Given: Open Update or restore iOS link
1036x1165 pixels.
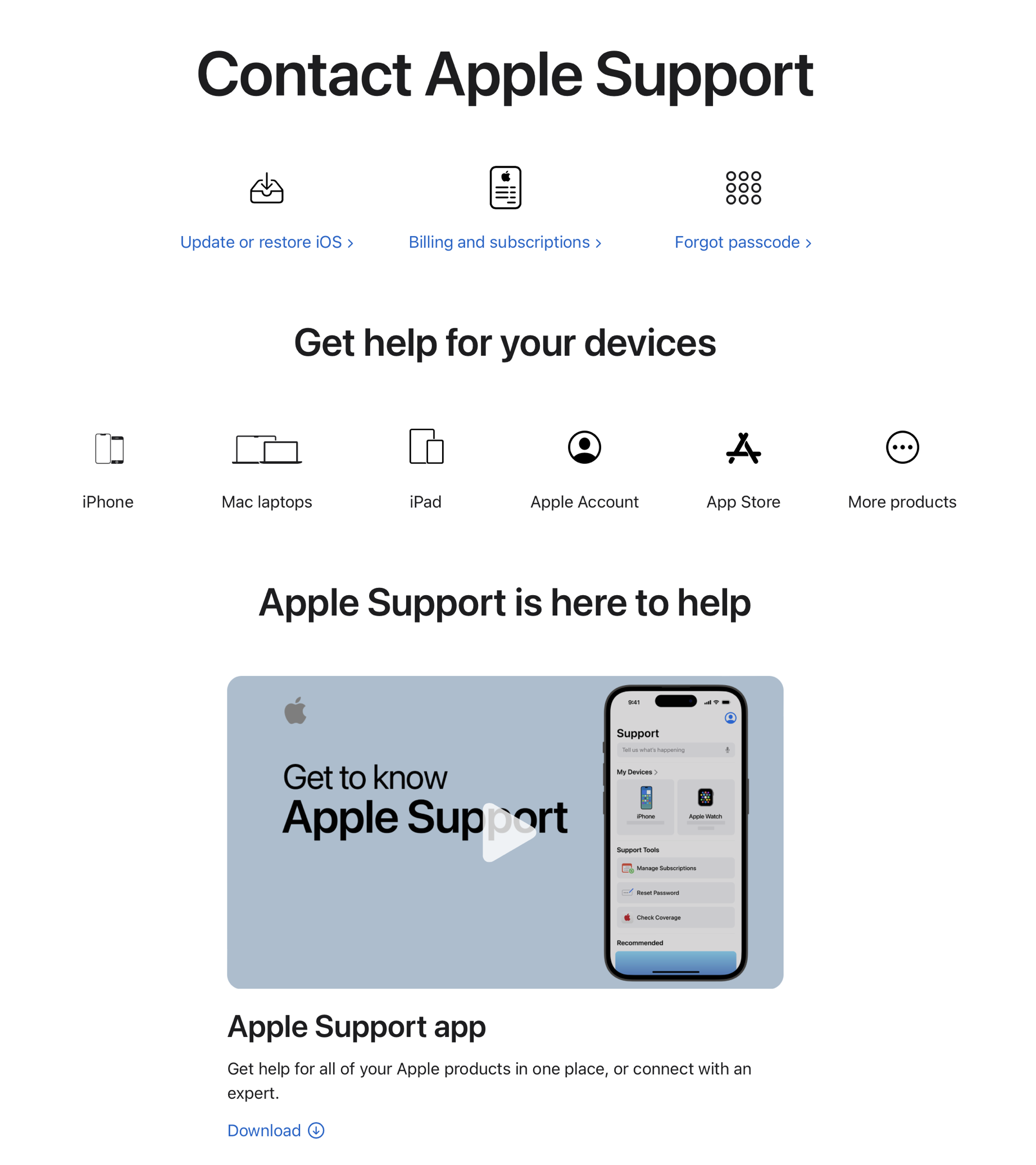Looking at the screenshot, I should click(x=266, y=242).
